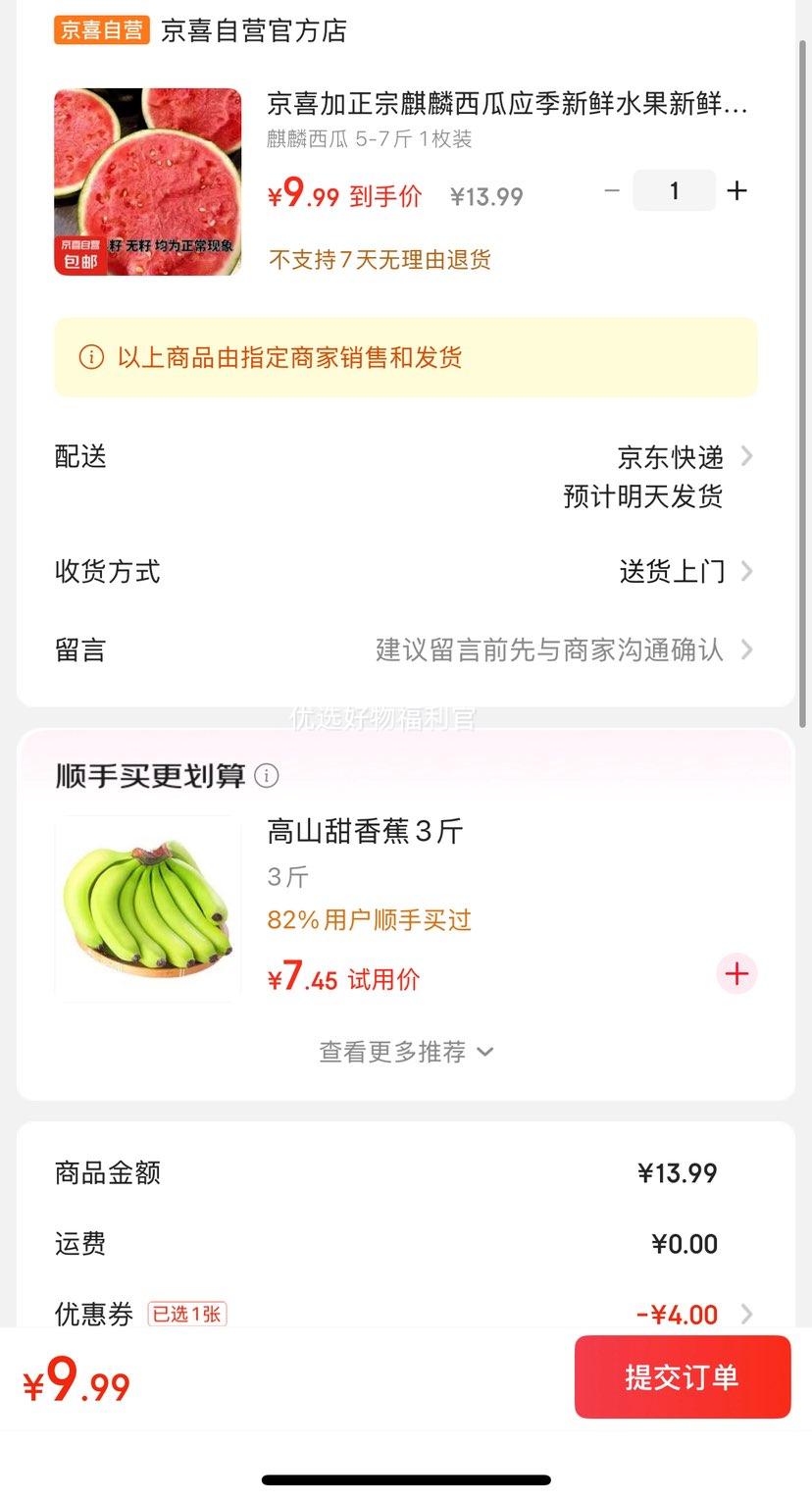Increase watermelon quantity with plus button

click(x=736, y=190)
